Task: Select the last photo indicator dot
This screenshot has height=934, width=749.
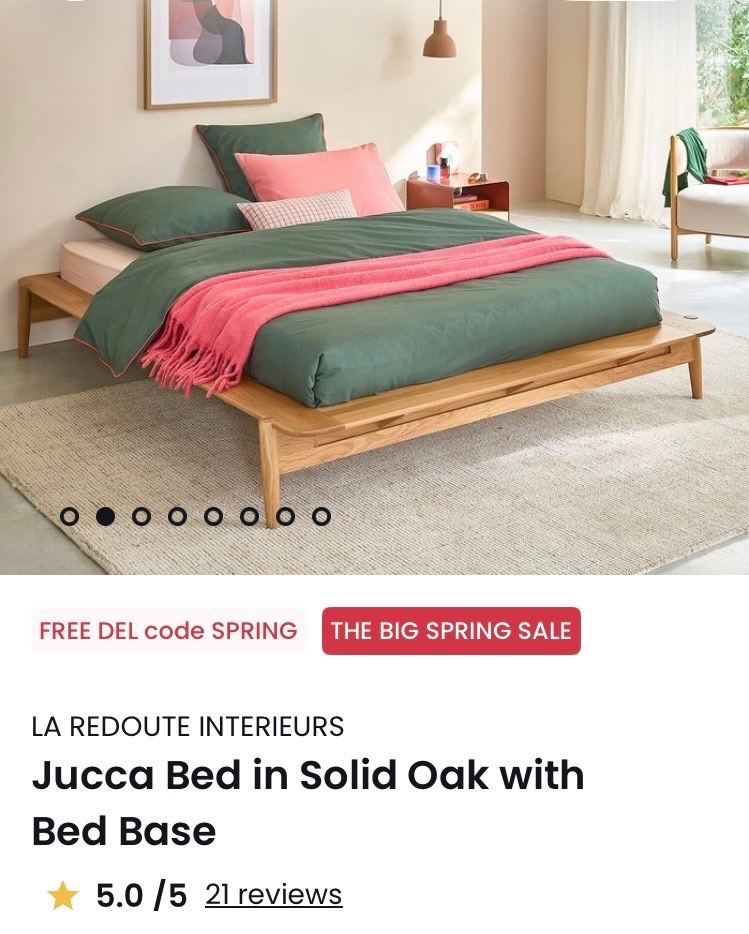Action: [321, 516]
